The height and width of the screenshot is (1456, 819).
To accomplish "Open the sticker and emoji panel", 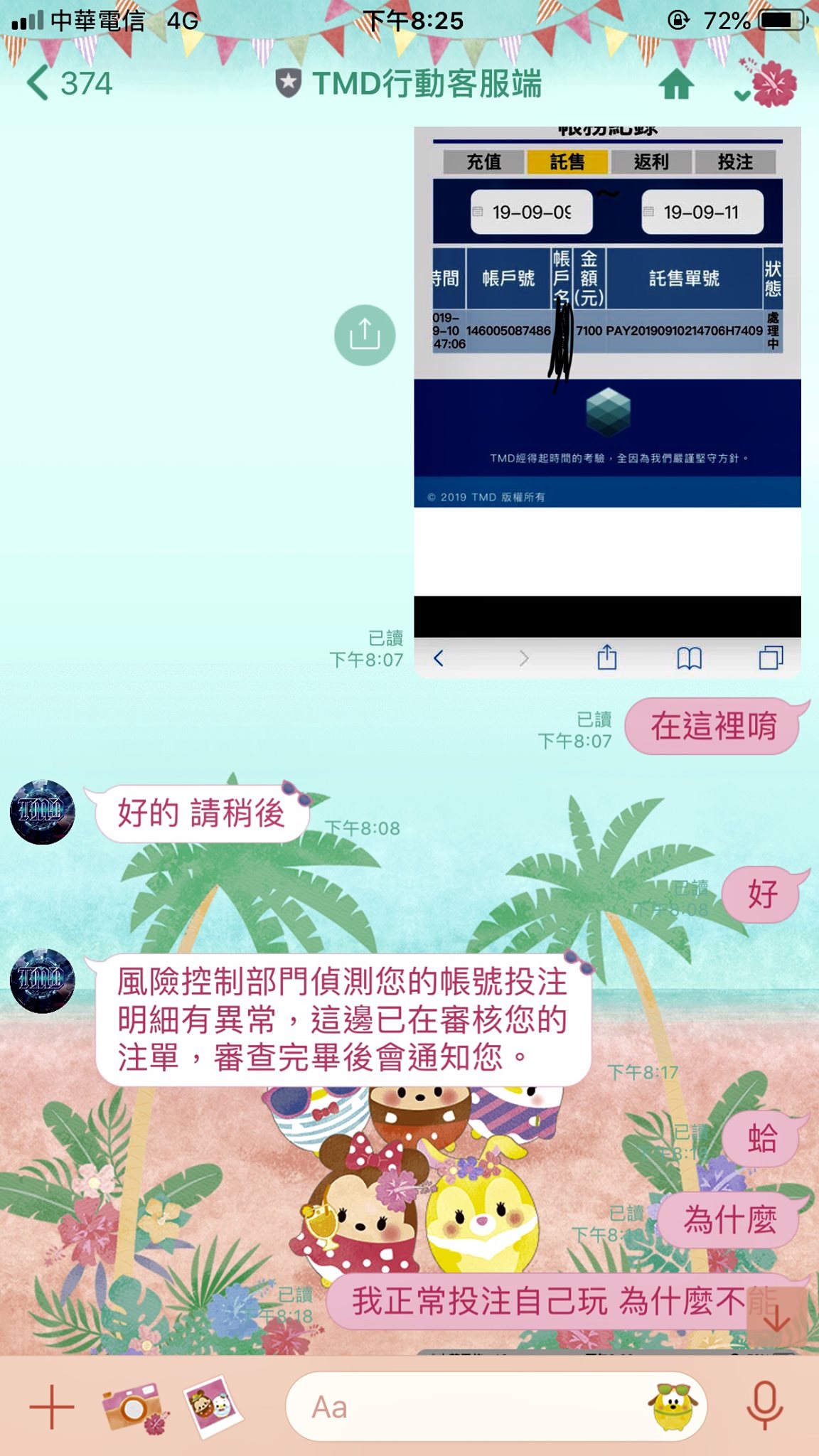I will click(x=673, y=1406).
